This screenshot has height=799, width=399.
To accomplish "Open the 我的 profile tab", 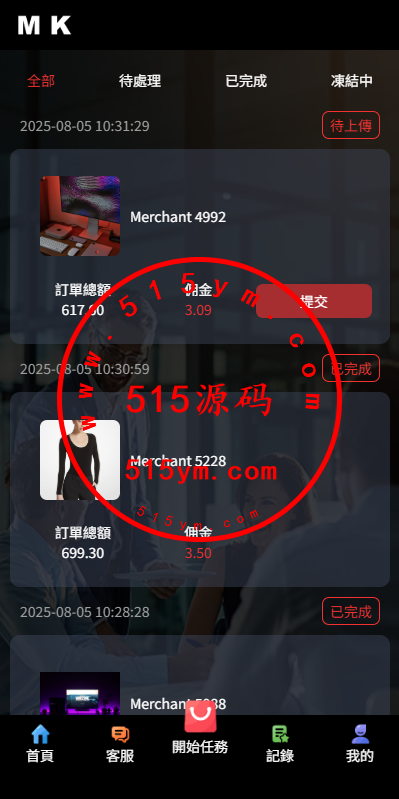I will coord(360,743).
